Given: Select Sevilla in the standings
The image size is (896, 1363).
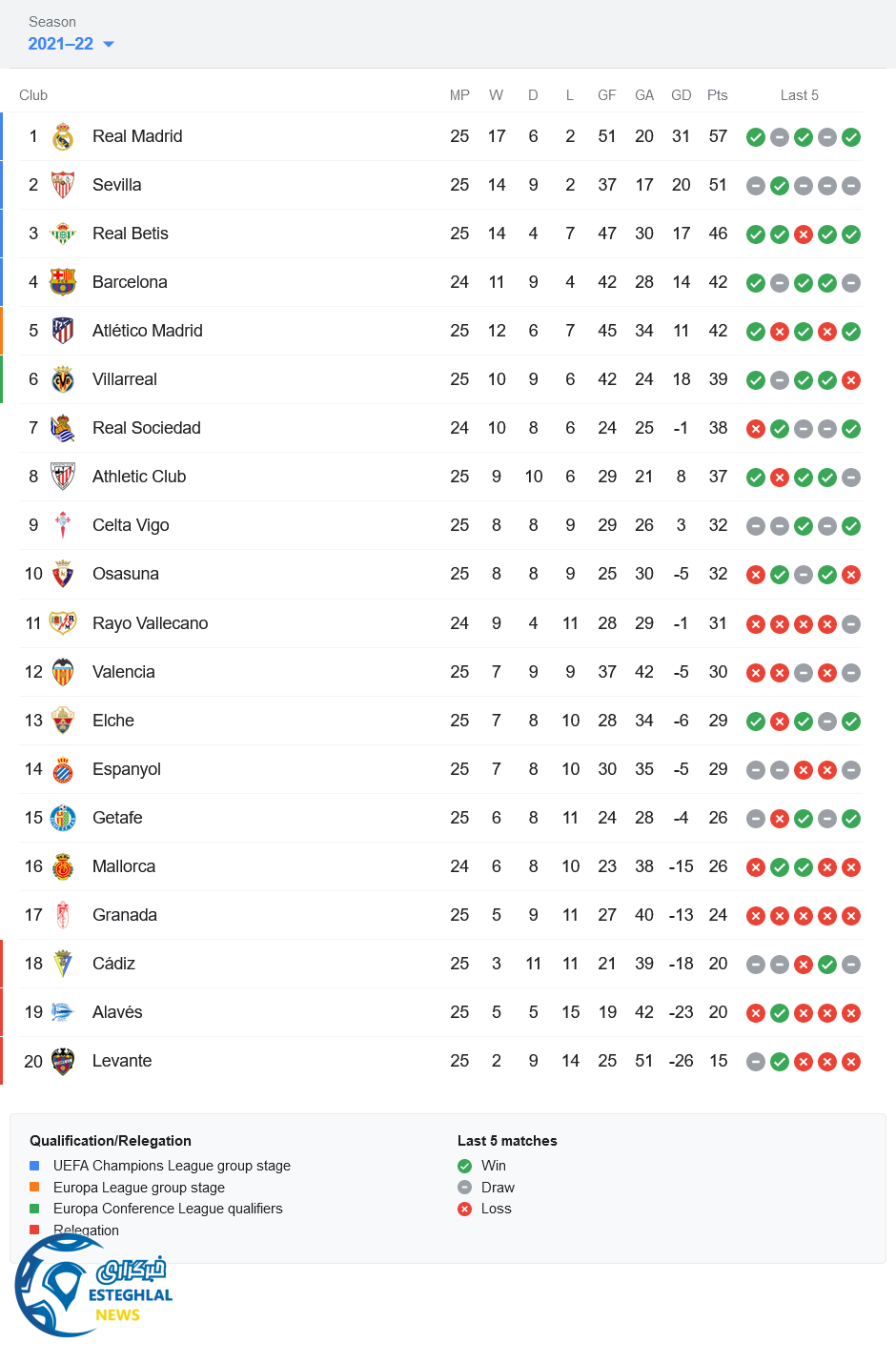Looking at the screenshot, I should [116, 185].
